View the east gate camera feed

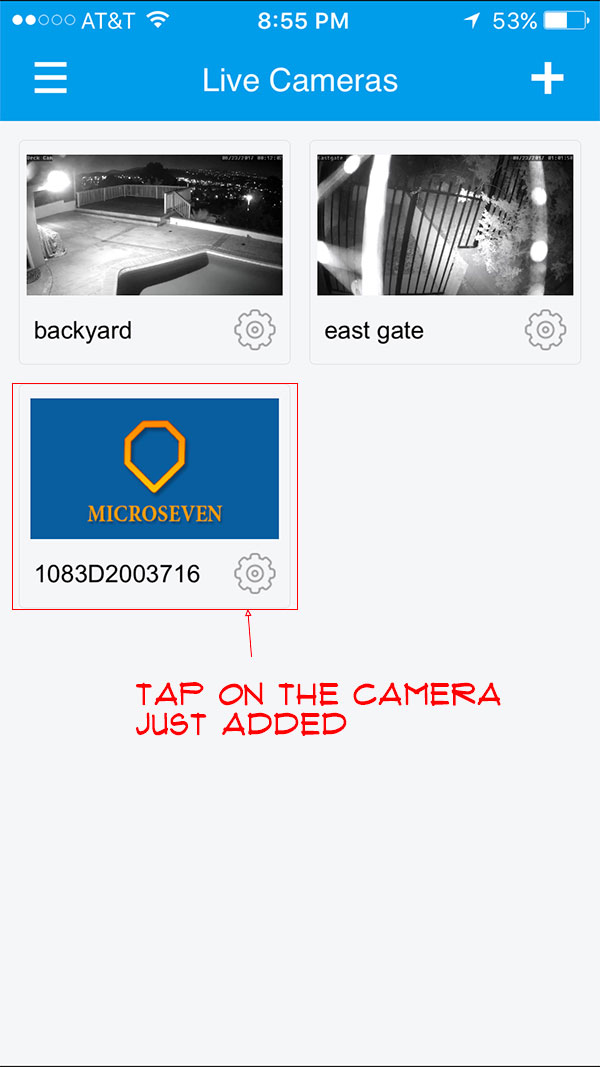pyautogui.click(x=445, y=225)
